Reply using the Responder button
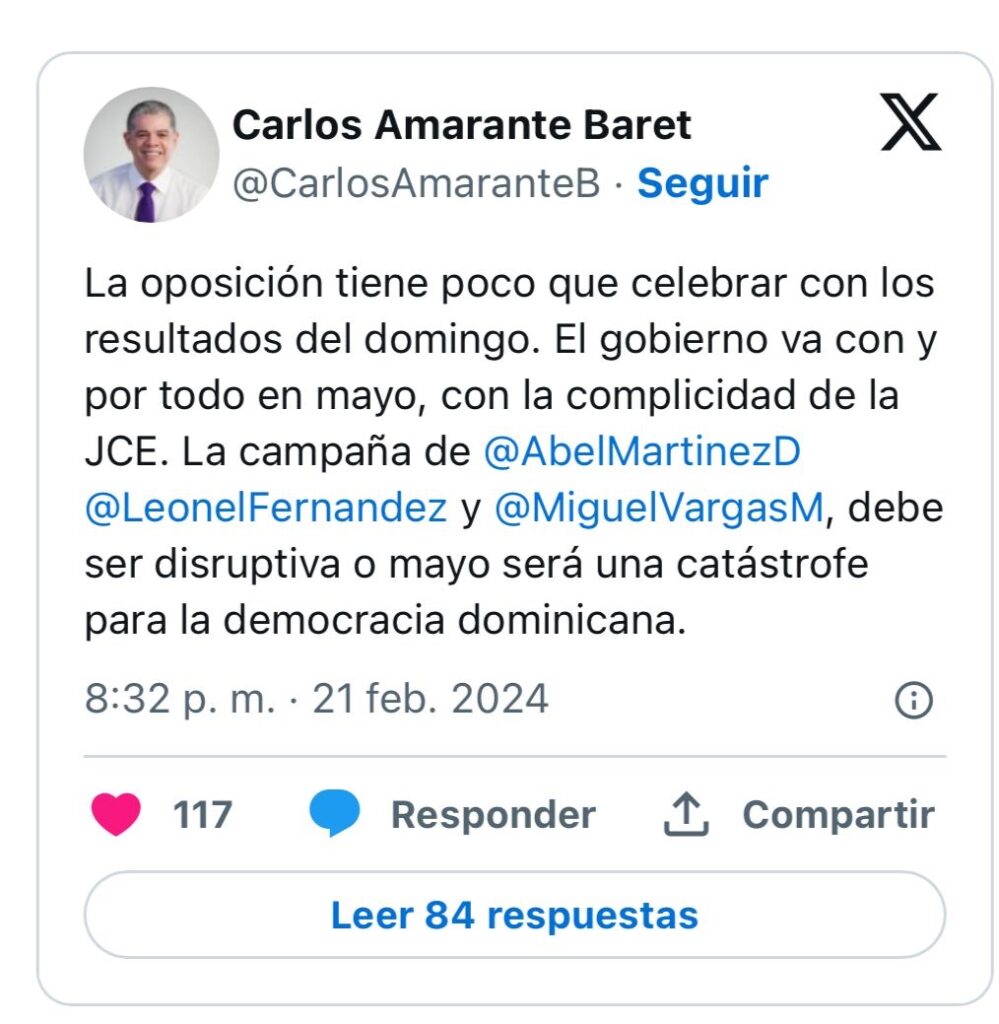 click(453, 814)
